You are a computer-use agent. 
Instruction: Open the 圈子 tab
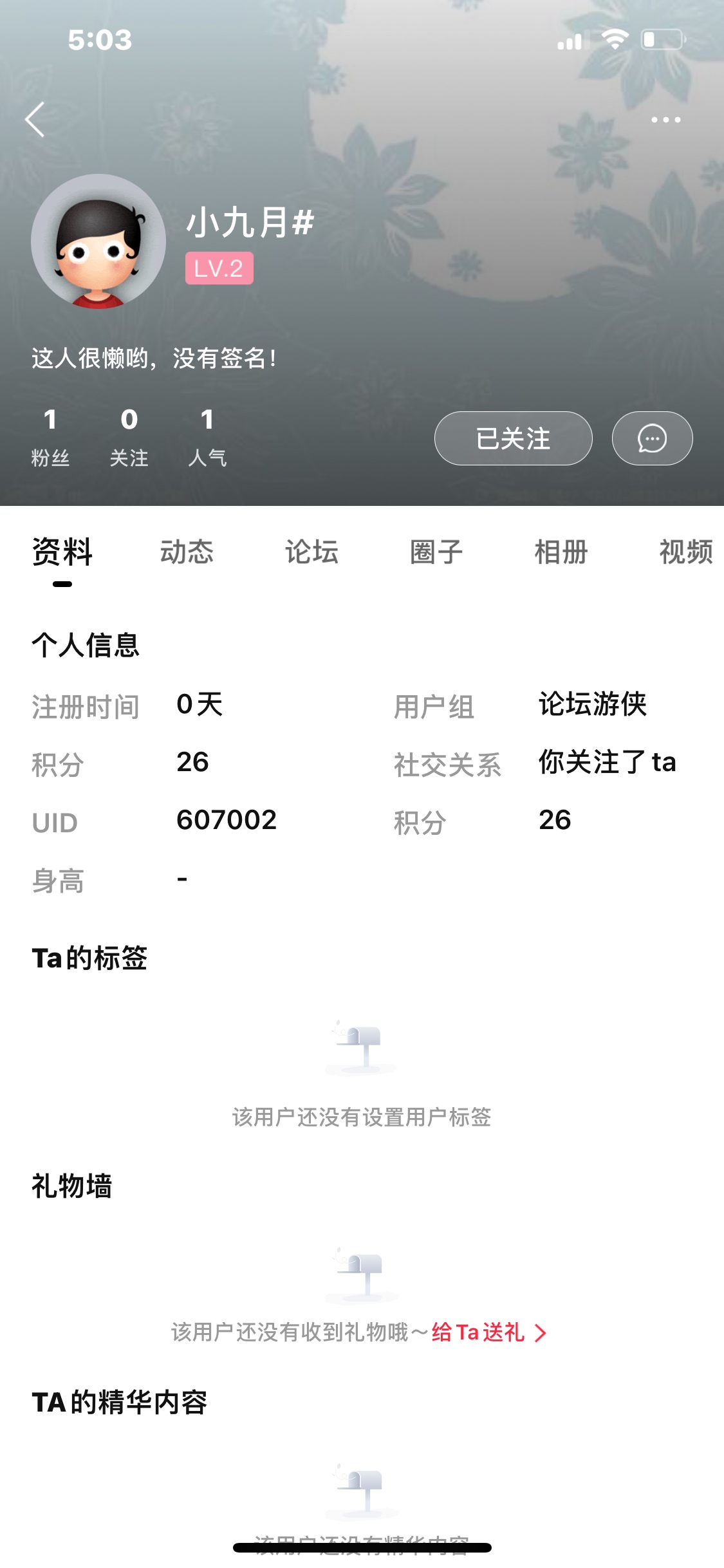coord(436,552)
